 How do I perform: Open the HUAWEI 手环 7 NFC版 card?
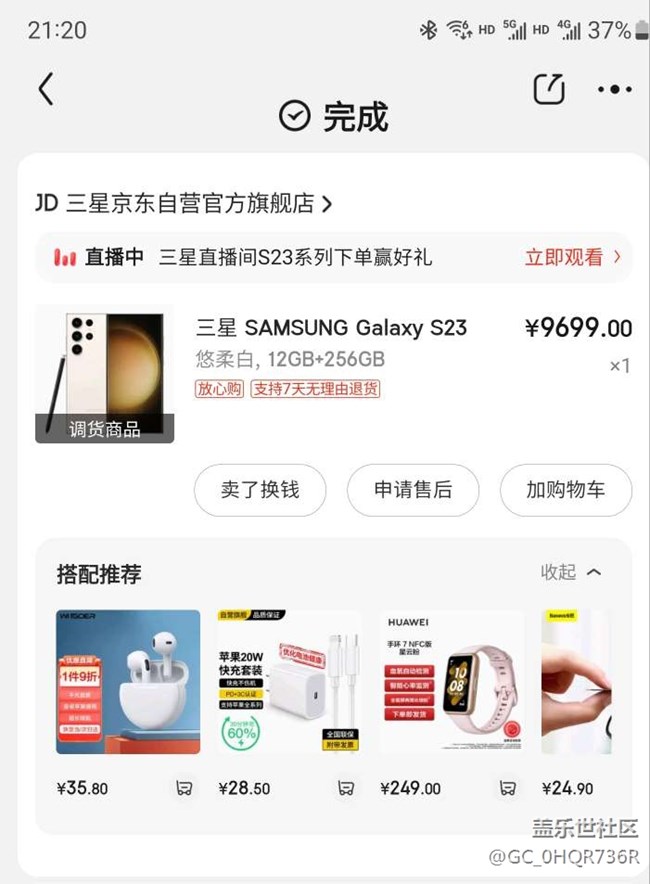click(x=452, y=682)
